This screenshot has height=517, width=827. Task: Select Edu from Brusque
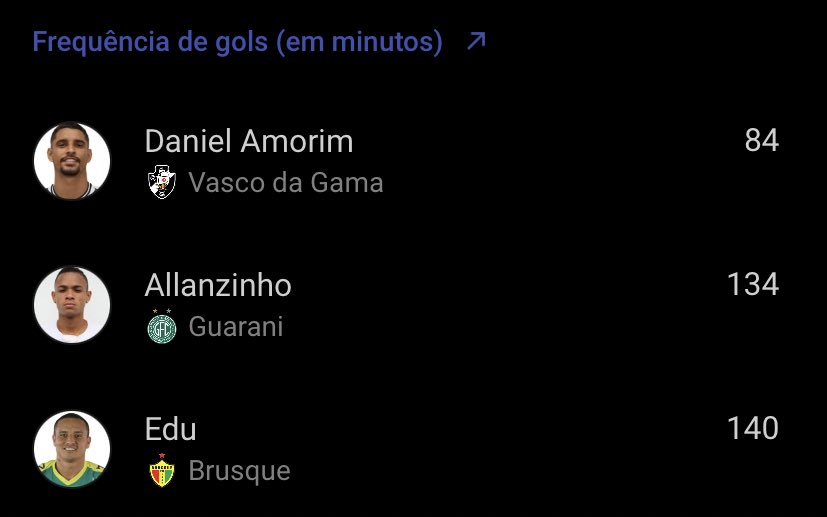pos(171,430)
